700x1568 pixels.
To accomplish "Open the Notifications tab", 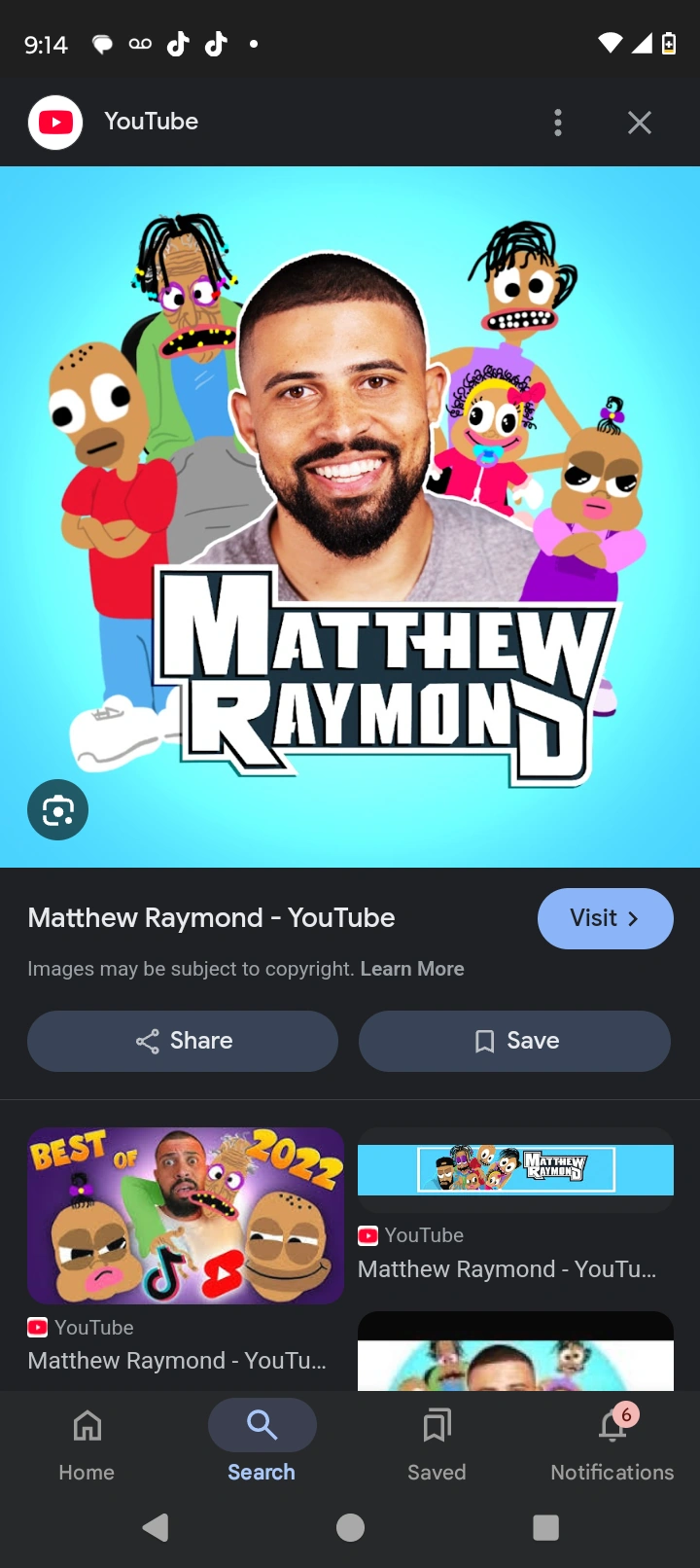I will 612,1444.
